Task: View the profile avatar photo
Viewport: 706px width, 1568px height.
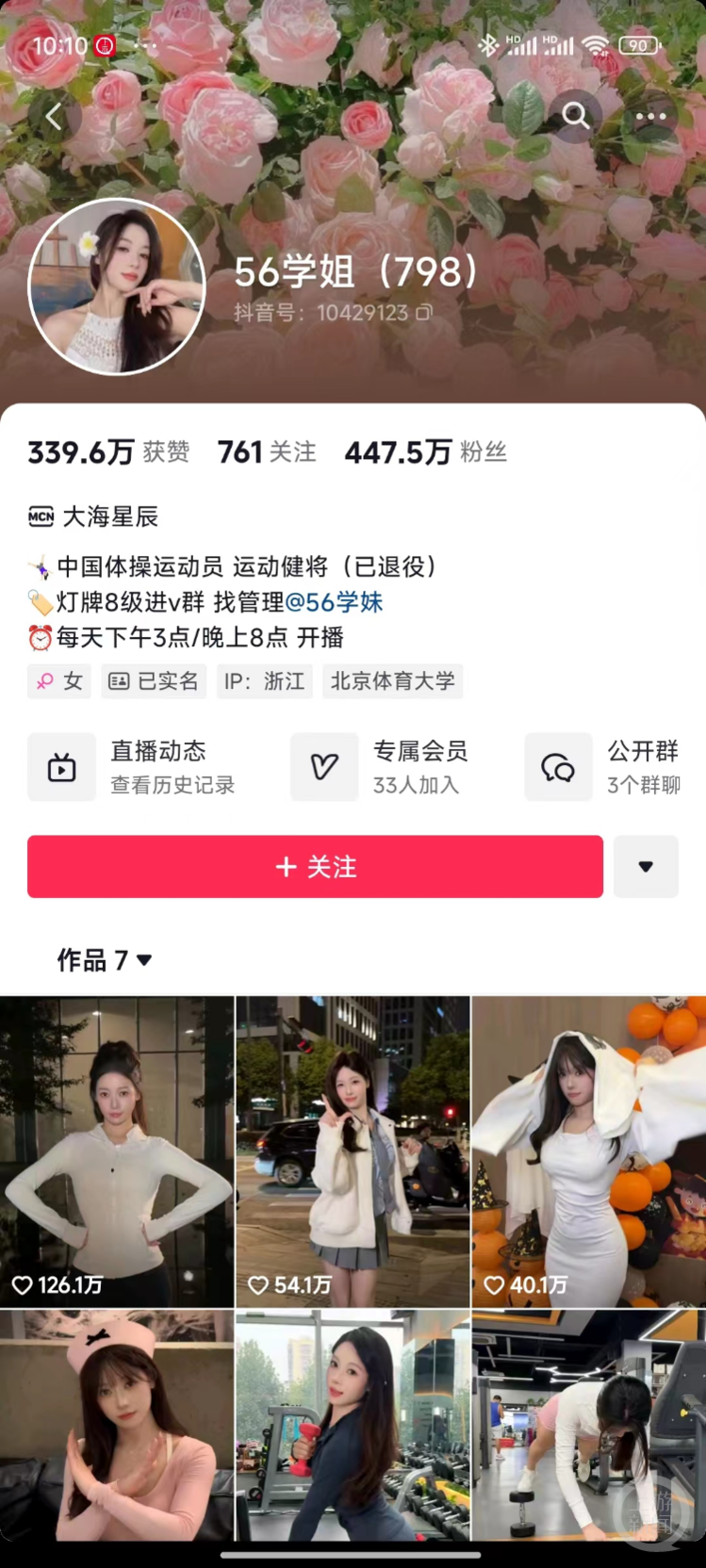Action: (x=117, y=286)
